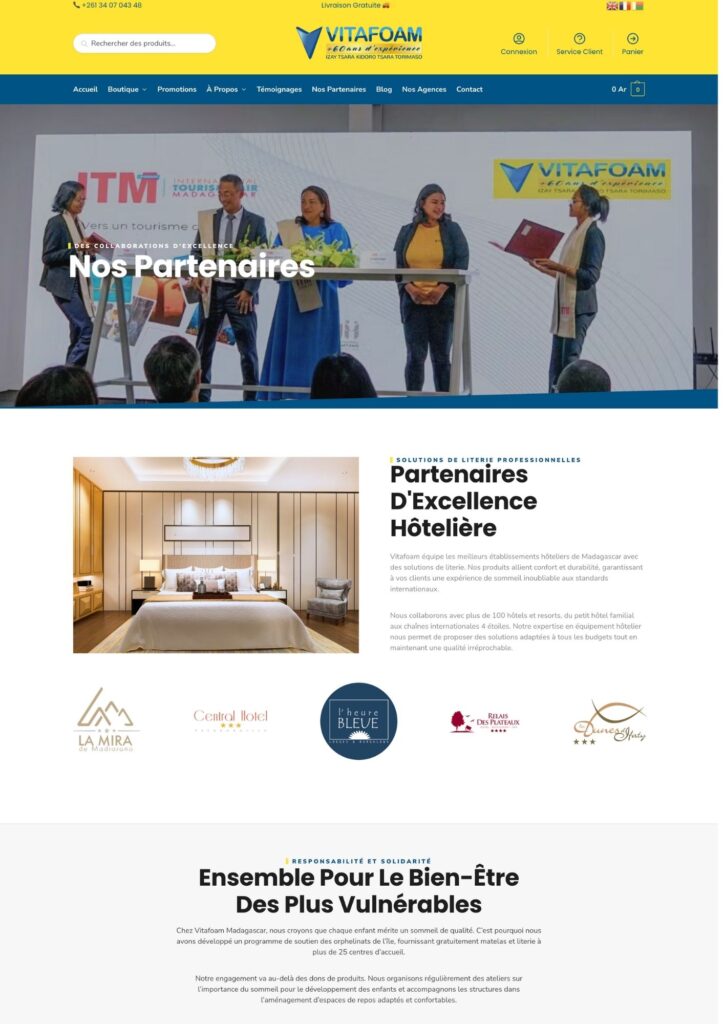Expand the Boutique menu
This screenshot has width=724, height=1024.
tap(126, 89)
